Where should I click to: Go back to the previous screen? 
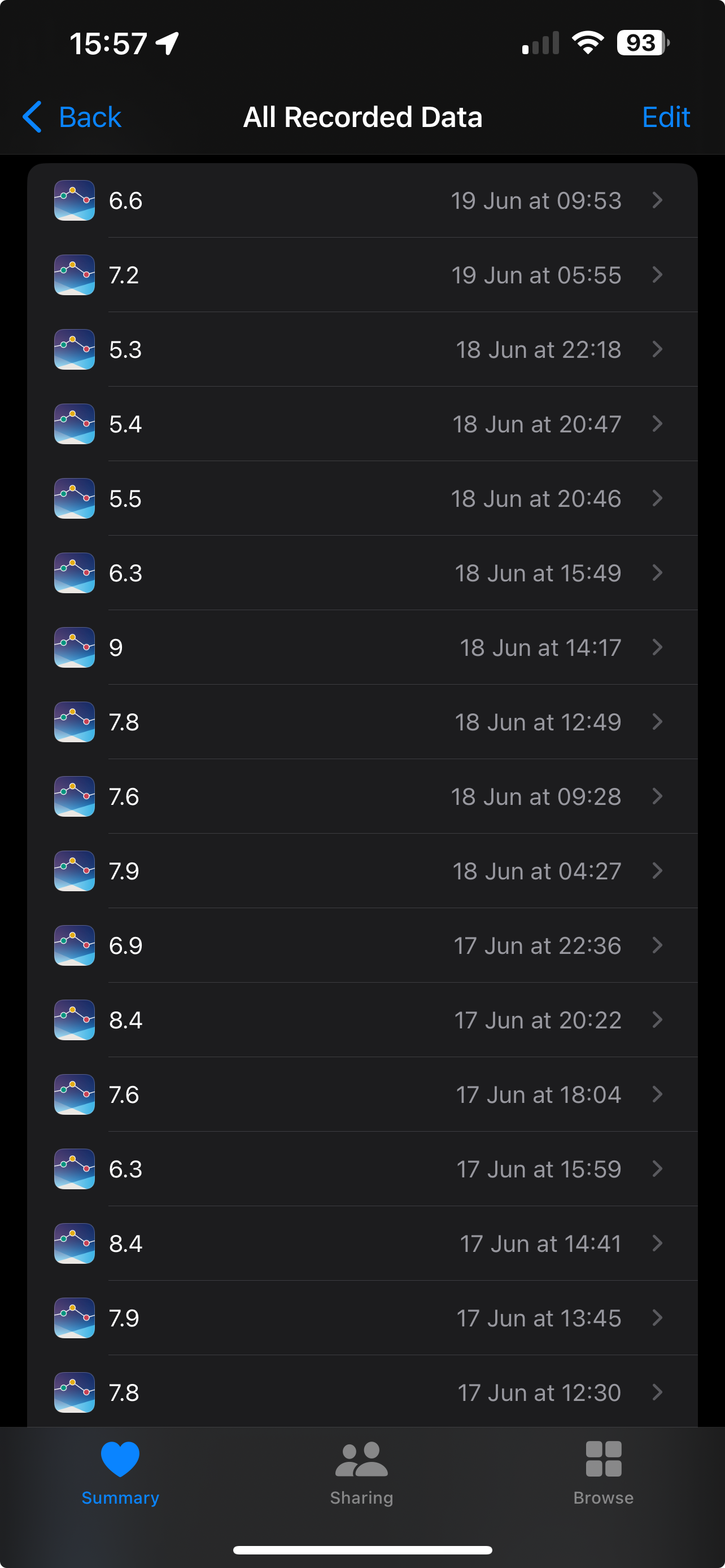72,117
